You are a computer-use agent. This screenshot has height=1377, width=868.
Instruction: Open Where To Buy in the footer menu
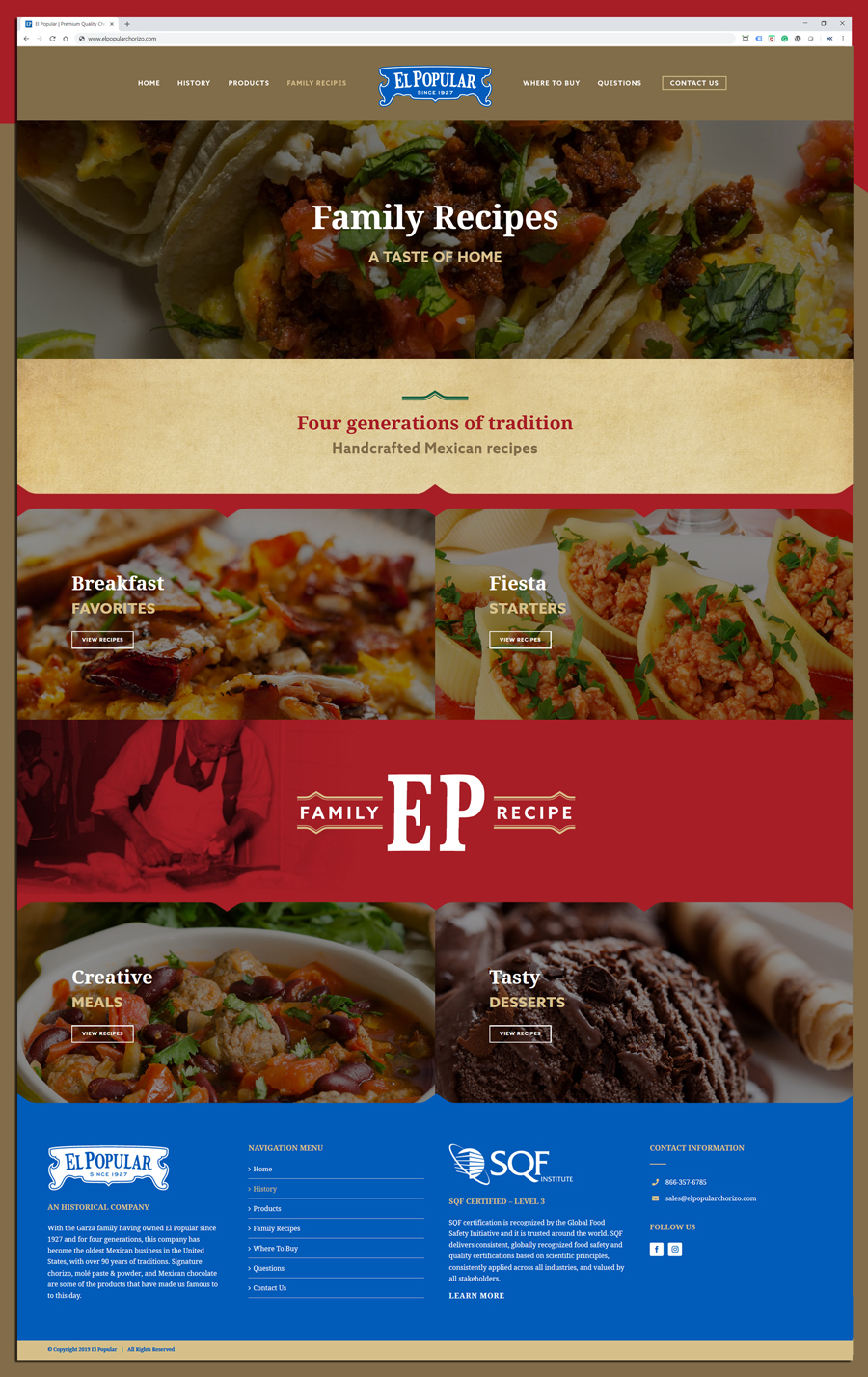pos(276,1249)
